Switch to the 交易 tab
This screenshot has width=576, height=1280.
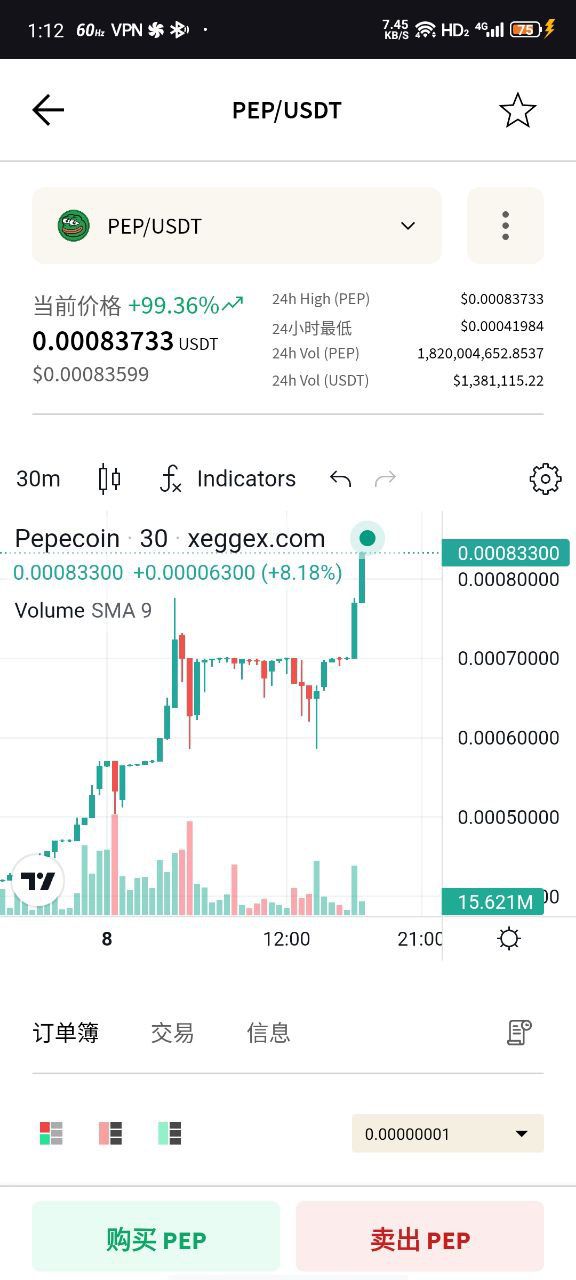172,1033
